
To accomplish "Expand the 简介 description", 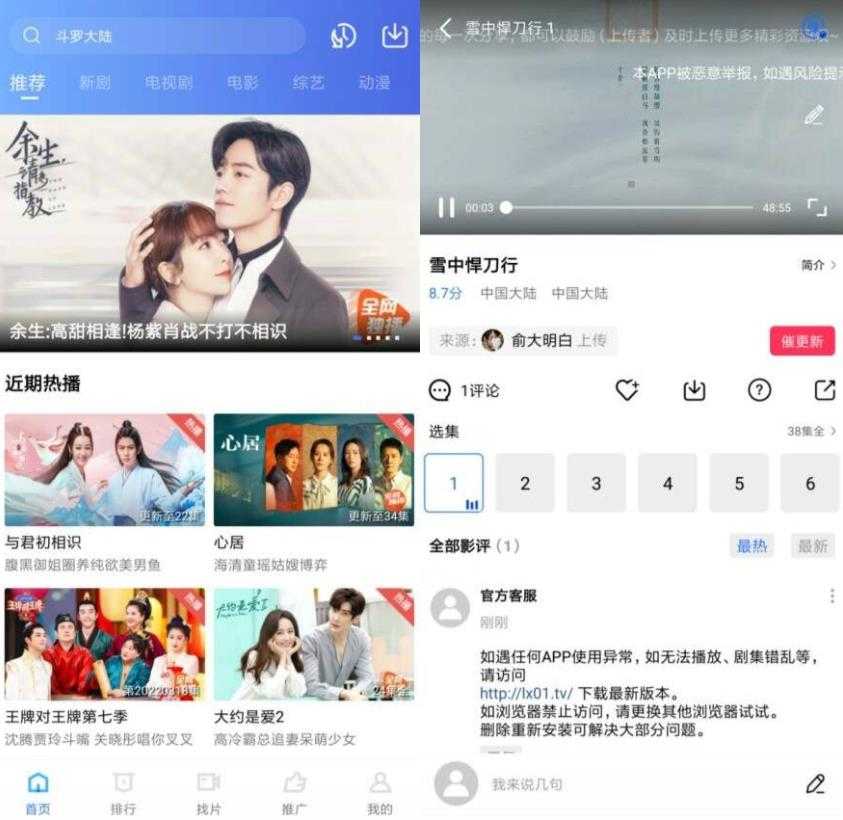I will tap(818, 265).
